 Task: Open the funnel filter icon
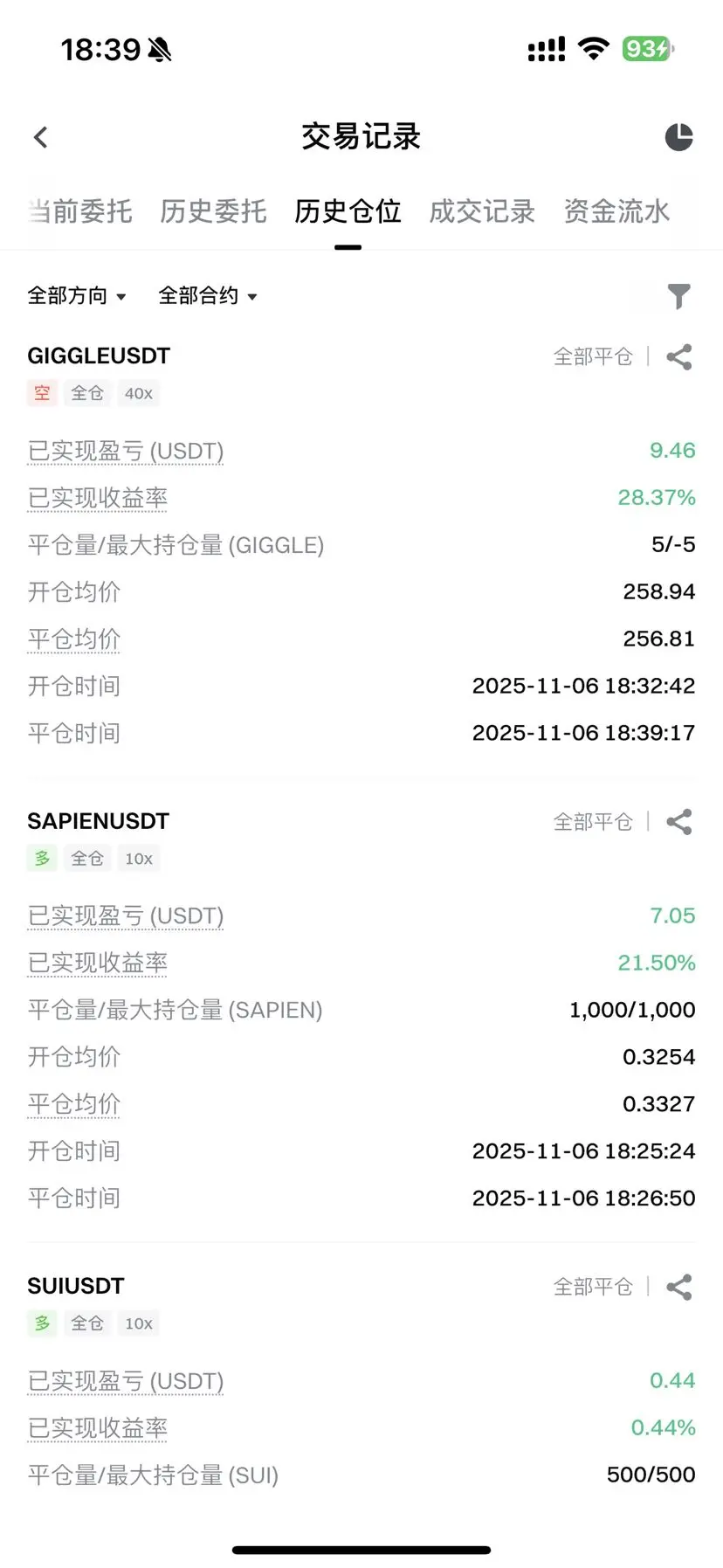pyautogui.click(x=678, y=297)
